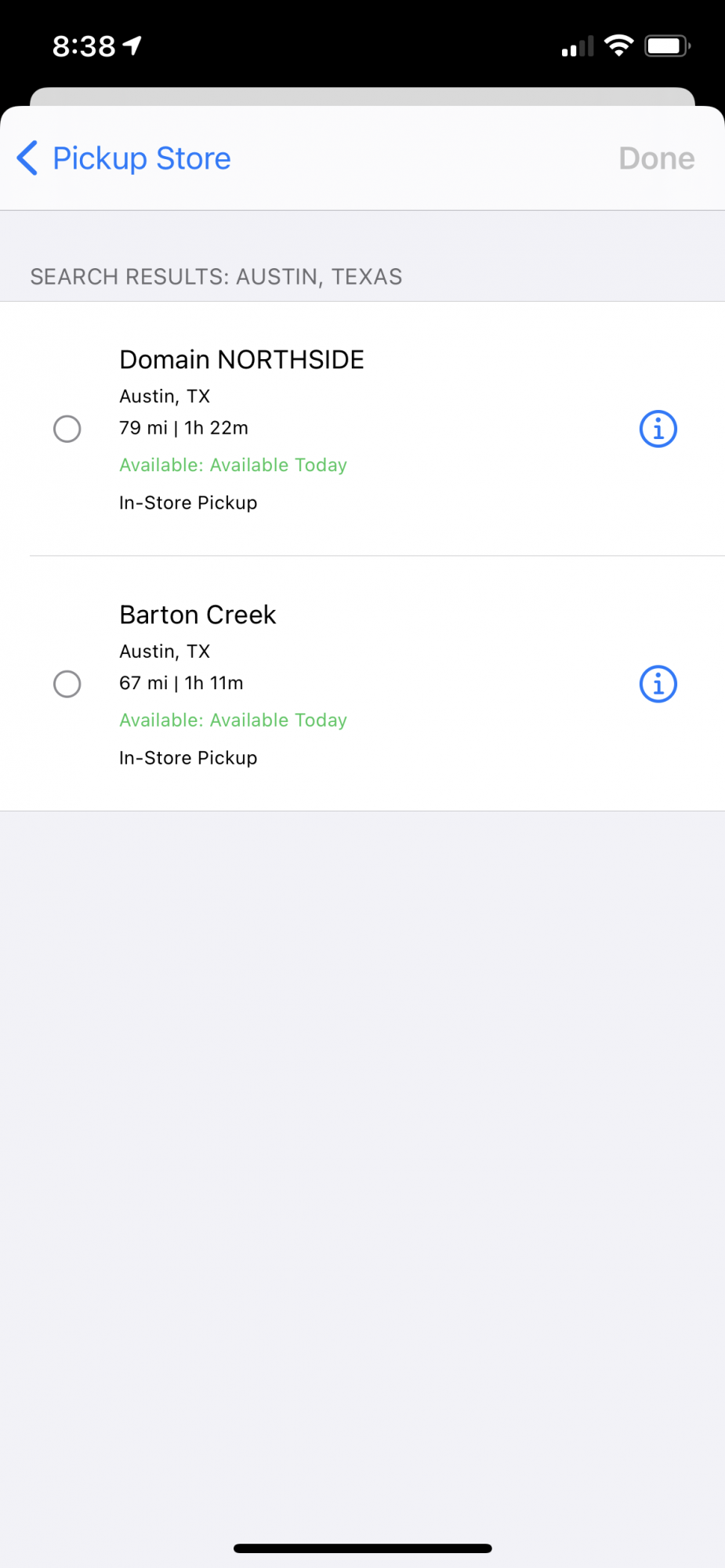Confirm selection with Done

click(x=656, y=158)
